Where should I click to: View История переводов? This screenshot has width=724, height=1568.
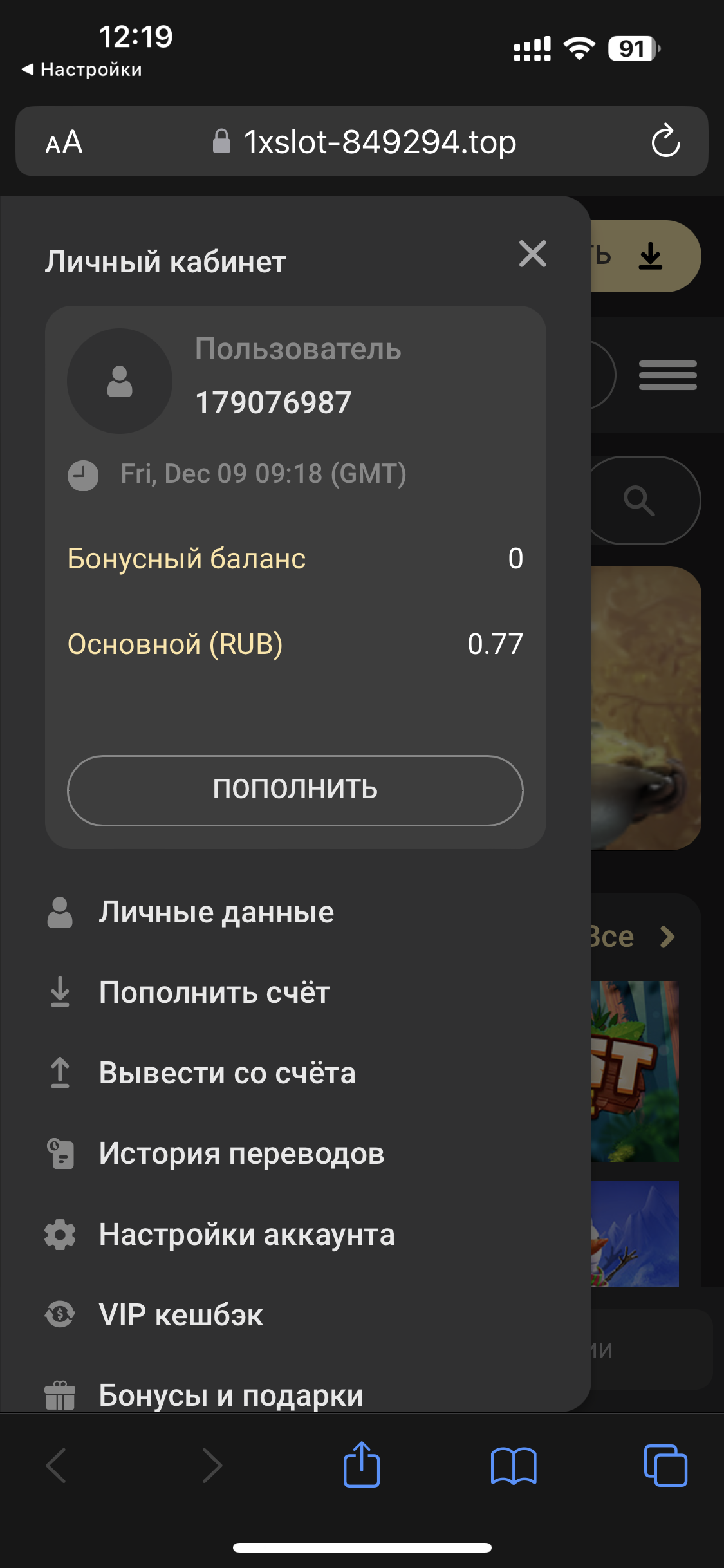[x=241, y=1153]
